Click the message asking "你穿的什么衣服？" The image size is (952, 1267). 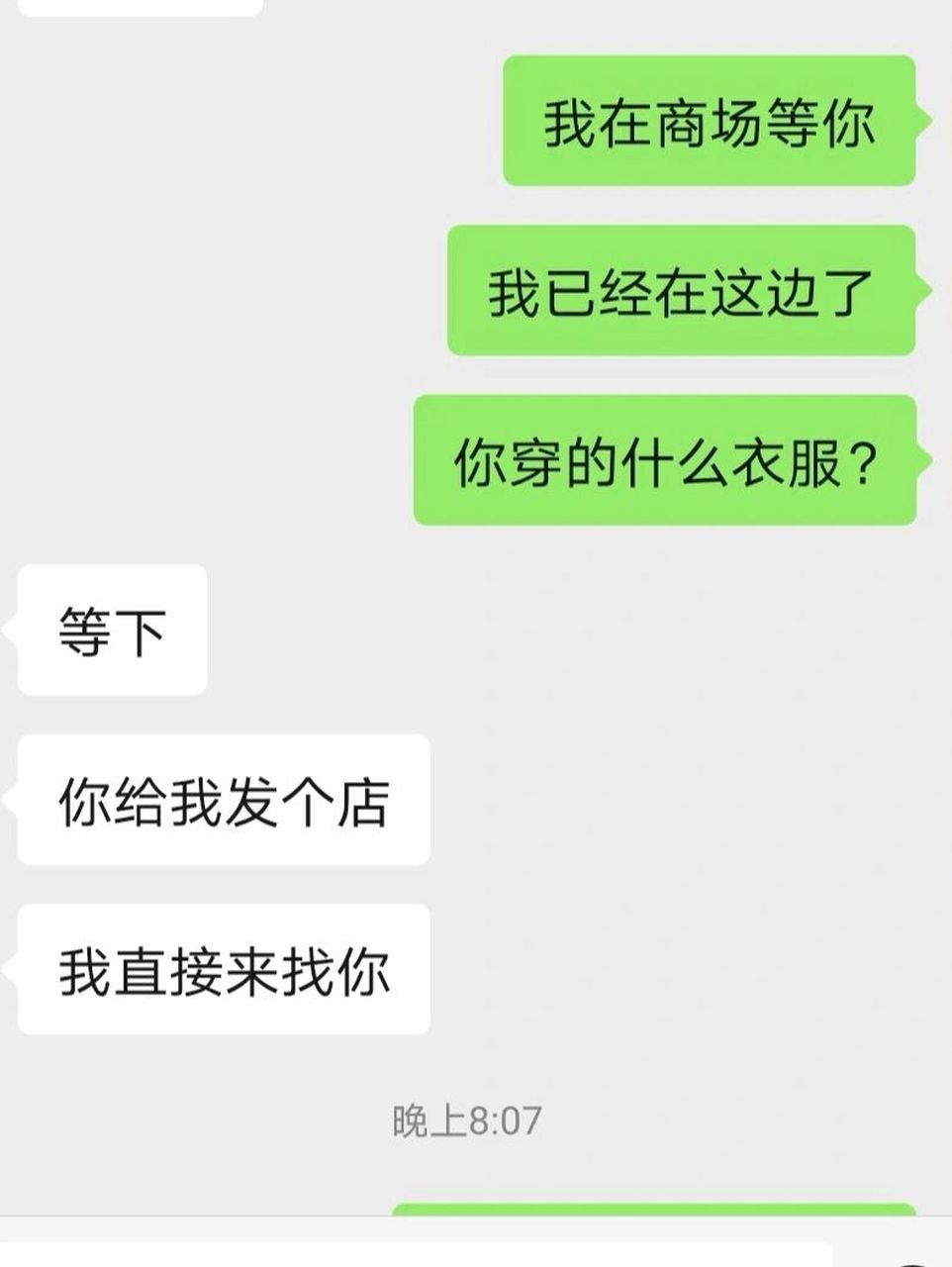(666, 461)
